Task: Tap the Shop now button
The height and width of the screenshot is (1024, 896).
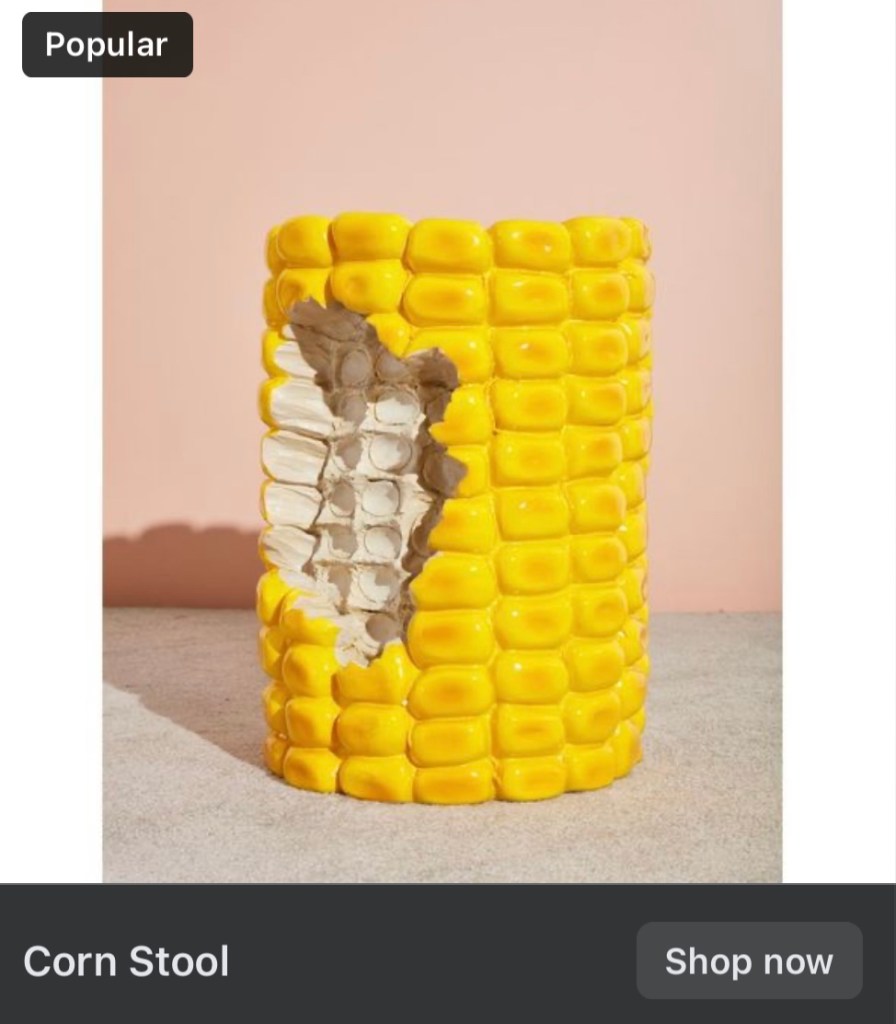Action: point(749,961)
